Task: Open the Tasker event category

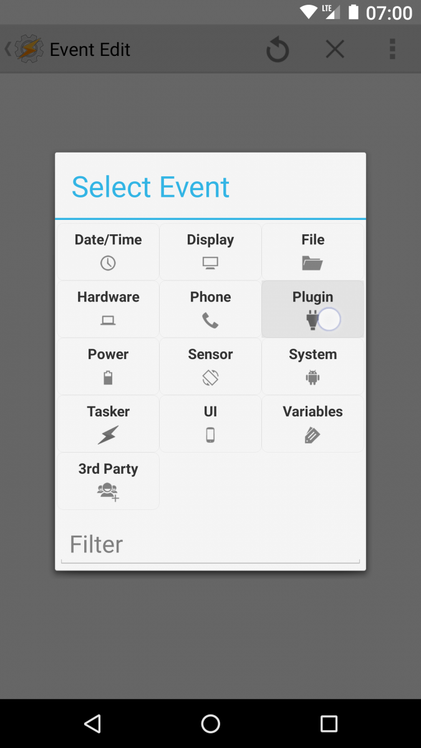Action: pyautogui.click(x=108, y=424)
